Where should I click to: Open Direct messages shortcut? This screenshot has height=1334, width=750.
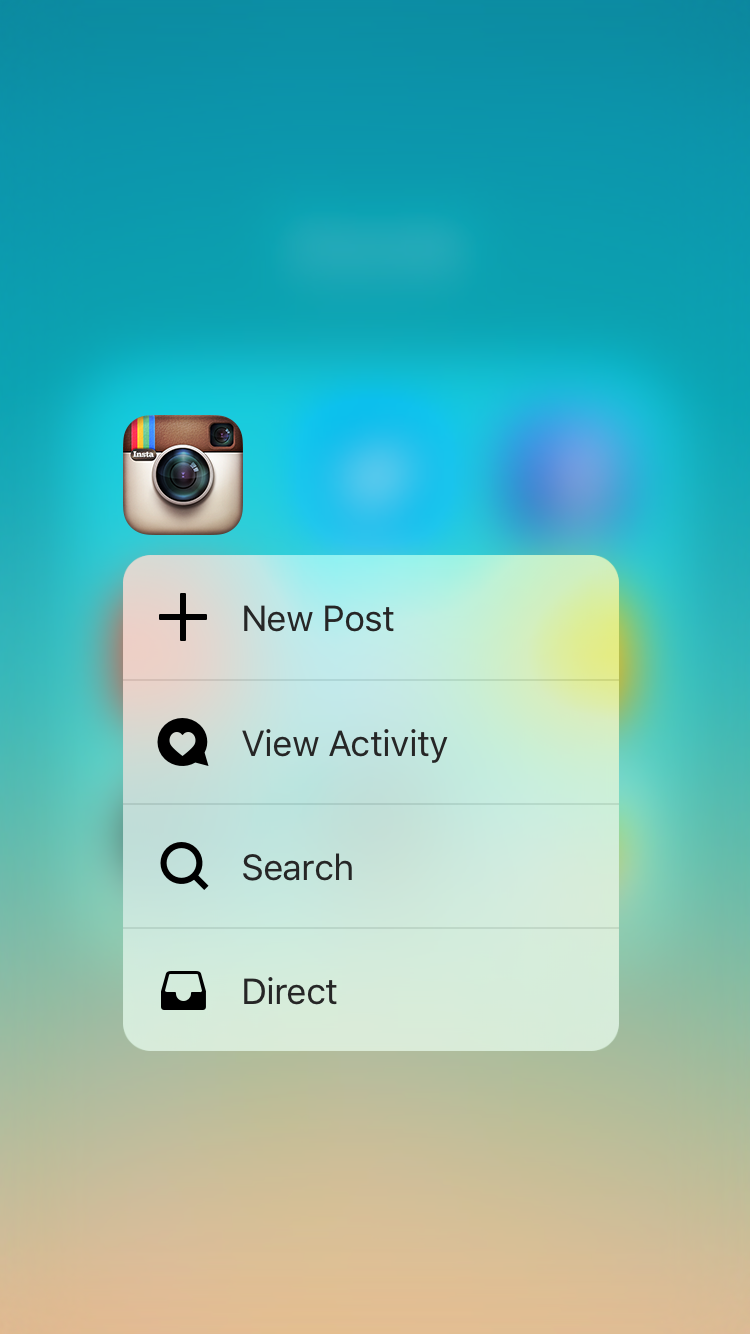click(370, 991)
